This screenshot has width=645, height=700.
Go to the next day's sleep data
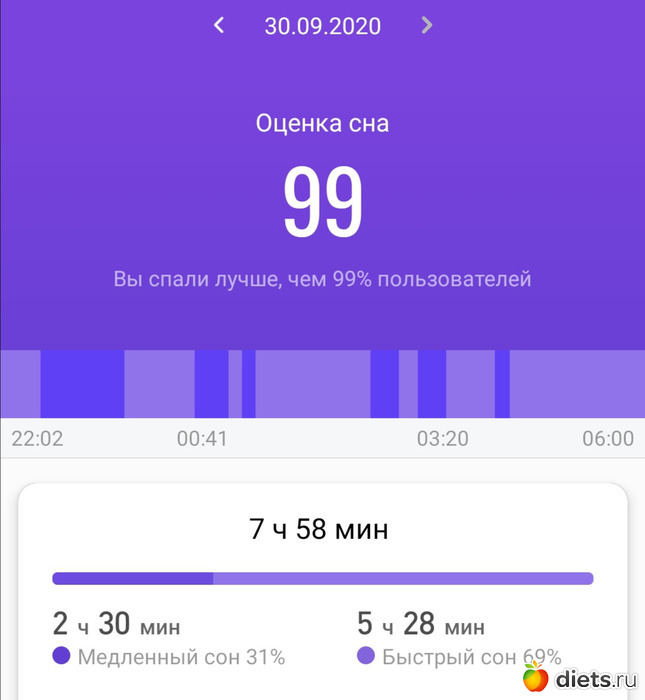click(x=427, y=25)
